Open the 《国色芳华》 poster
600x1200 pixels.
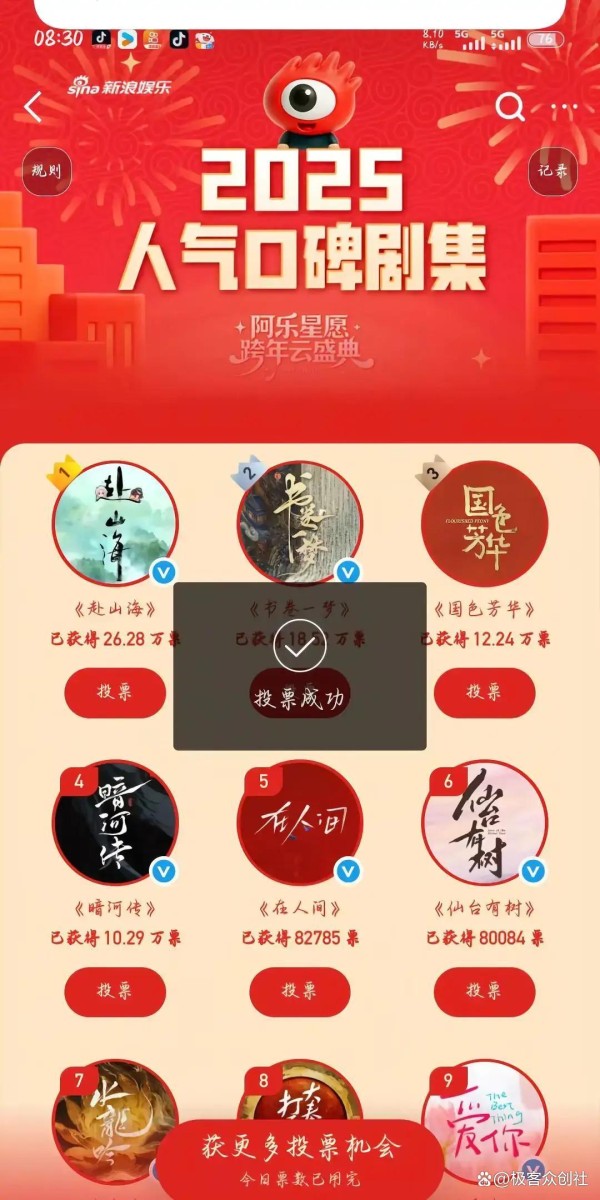pos(485,523)
